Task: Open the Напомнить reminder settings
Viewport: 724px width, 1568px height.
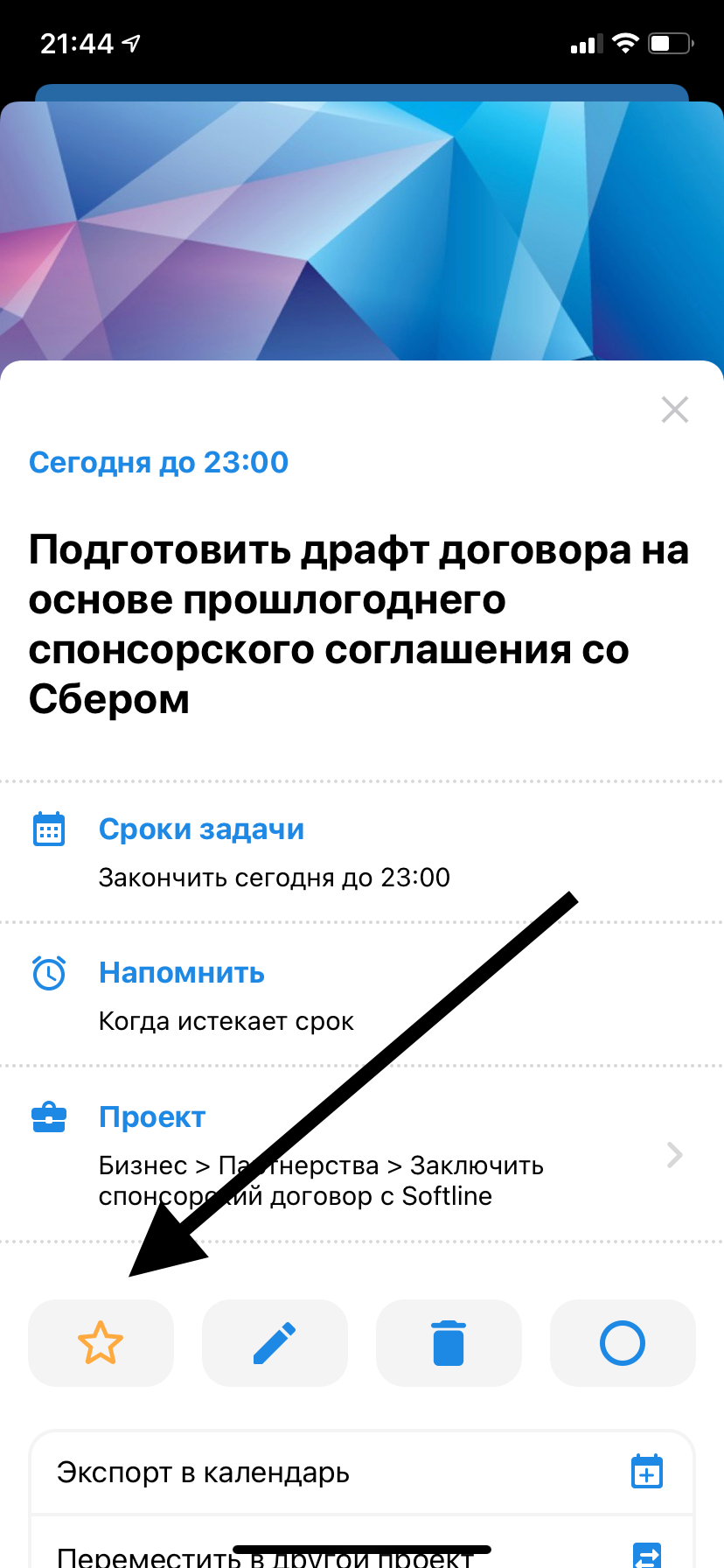Action: pyautogui.click(x=362, y=995)
